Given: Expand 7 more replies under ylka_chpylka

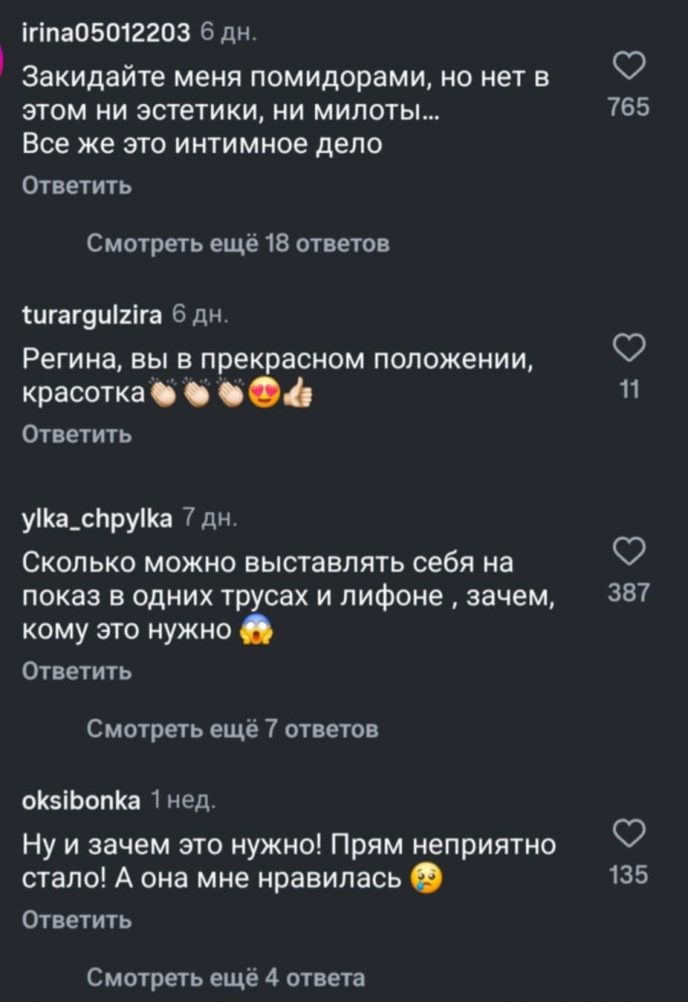Looking at the screenshot, I should click(232, 729).
